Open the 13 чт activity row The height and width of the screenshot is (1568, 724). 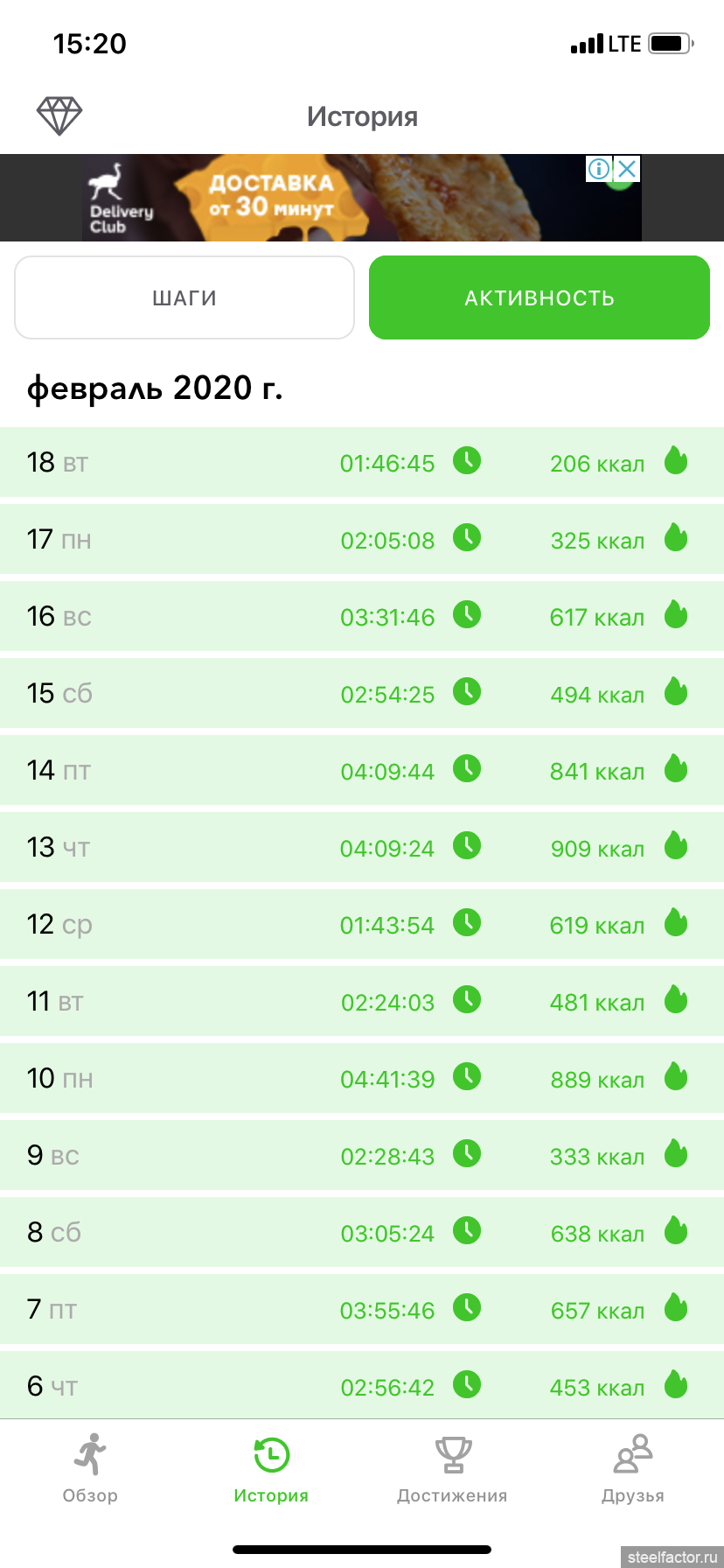pos(362,847)
